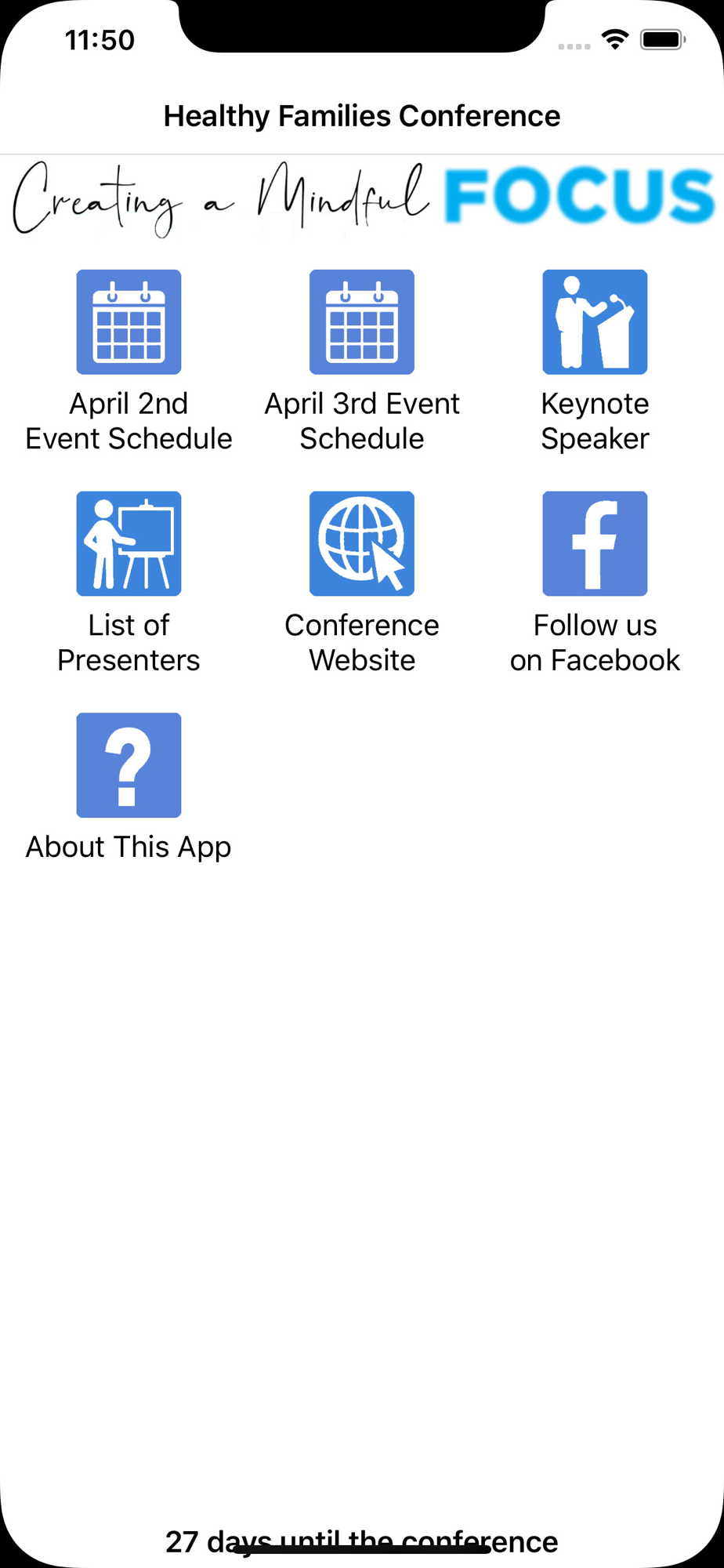Open the April 2nd Event Schedule
724x1568 pixels.
(x=129, y=322)
